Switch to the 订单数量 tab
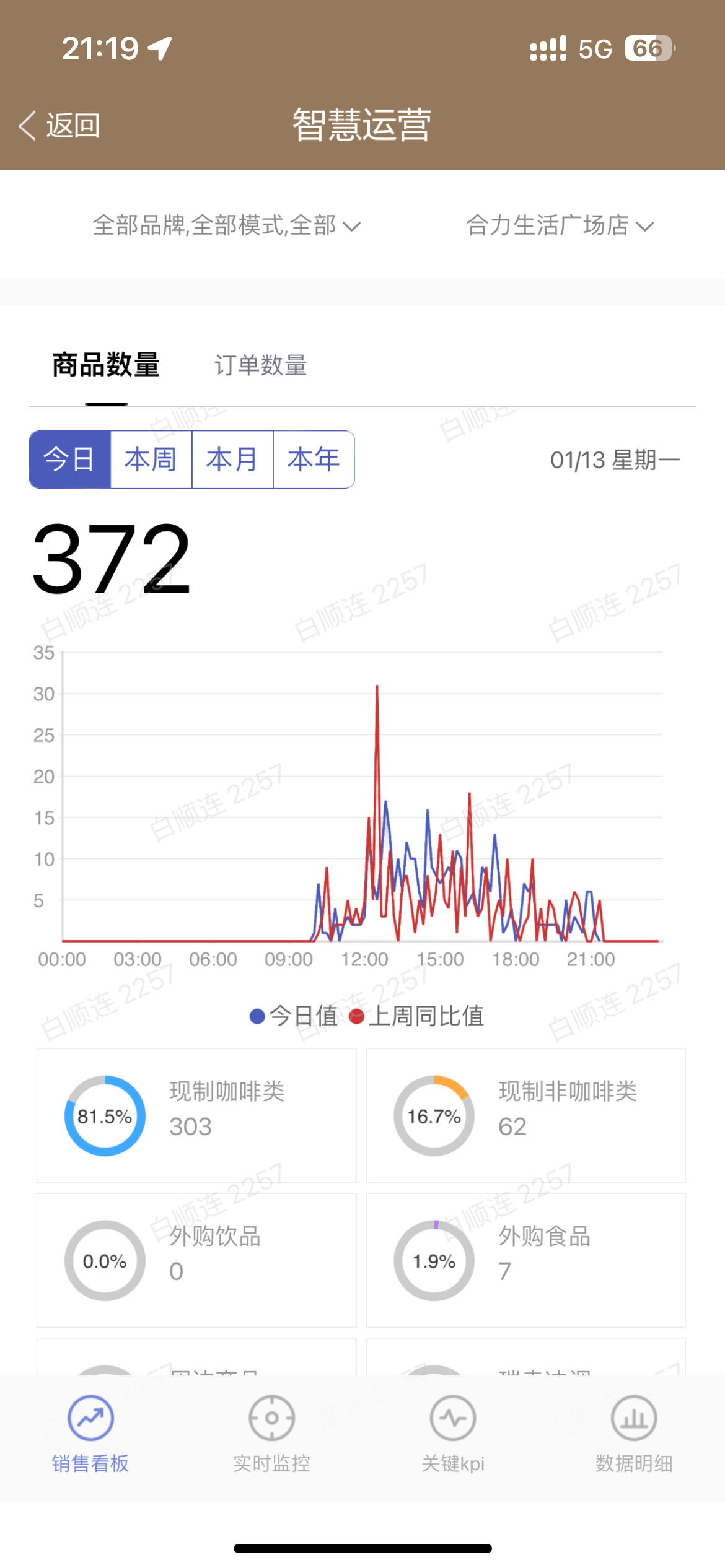 coord(260,365)
